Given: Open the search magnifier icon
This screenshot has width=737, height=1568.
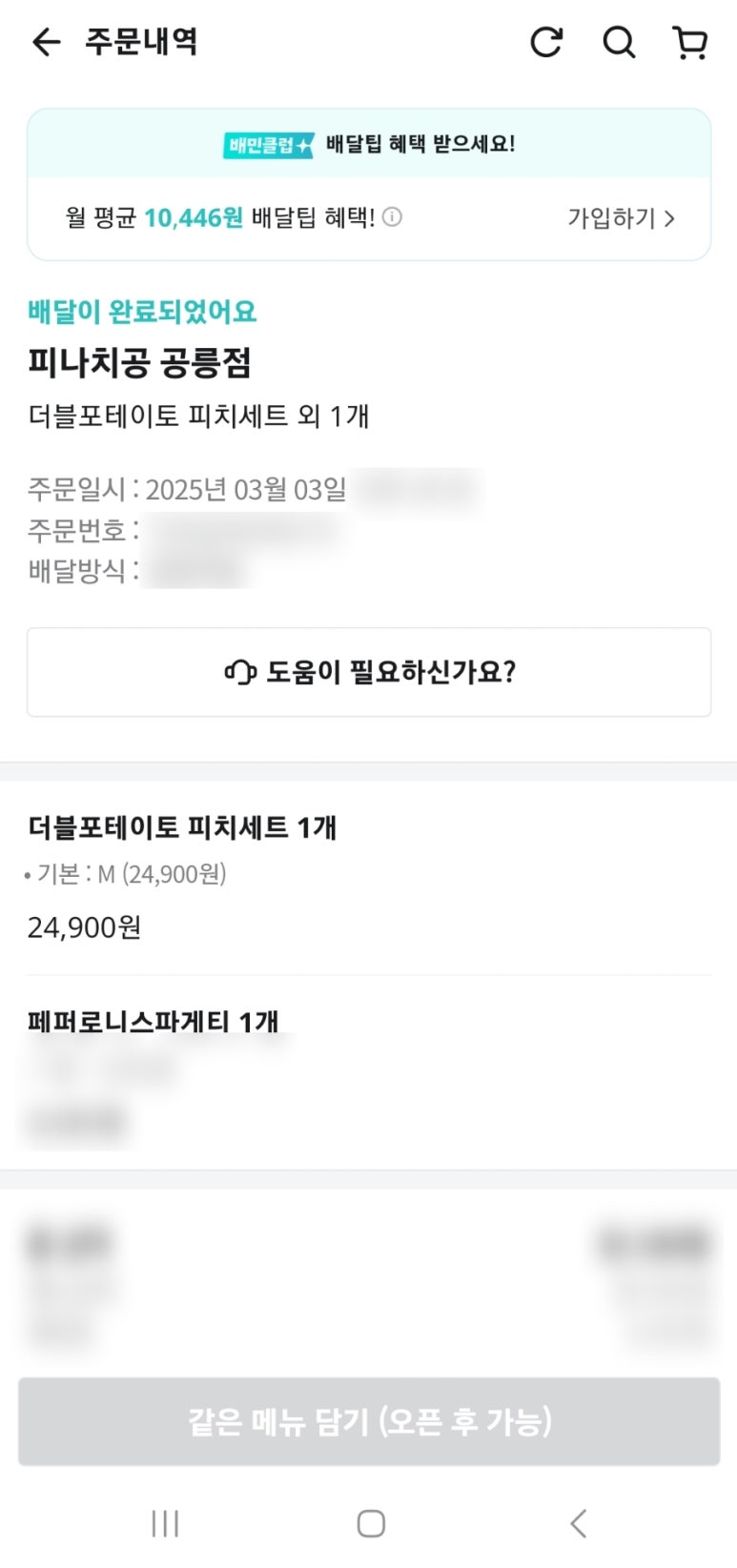Looking at the screenshot, I should click(619, 42).
